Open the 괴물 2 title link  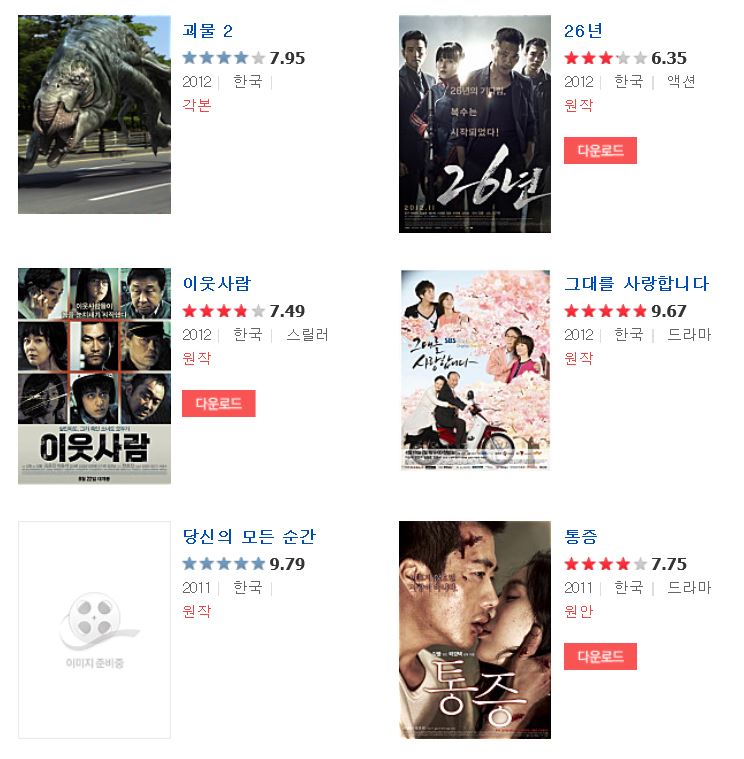[207, 31]
